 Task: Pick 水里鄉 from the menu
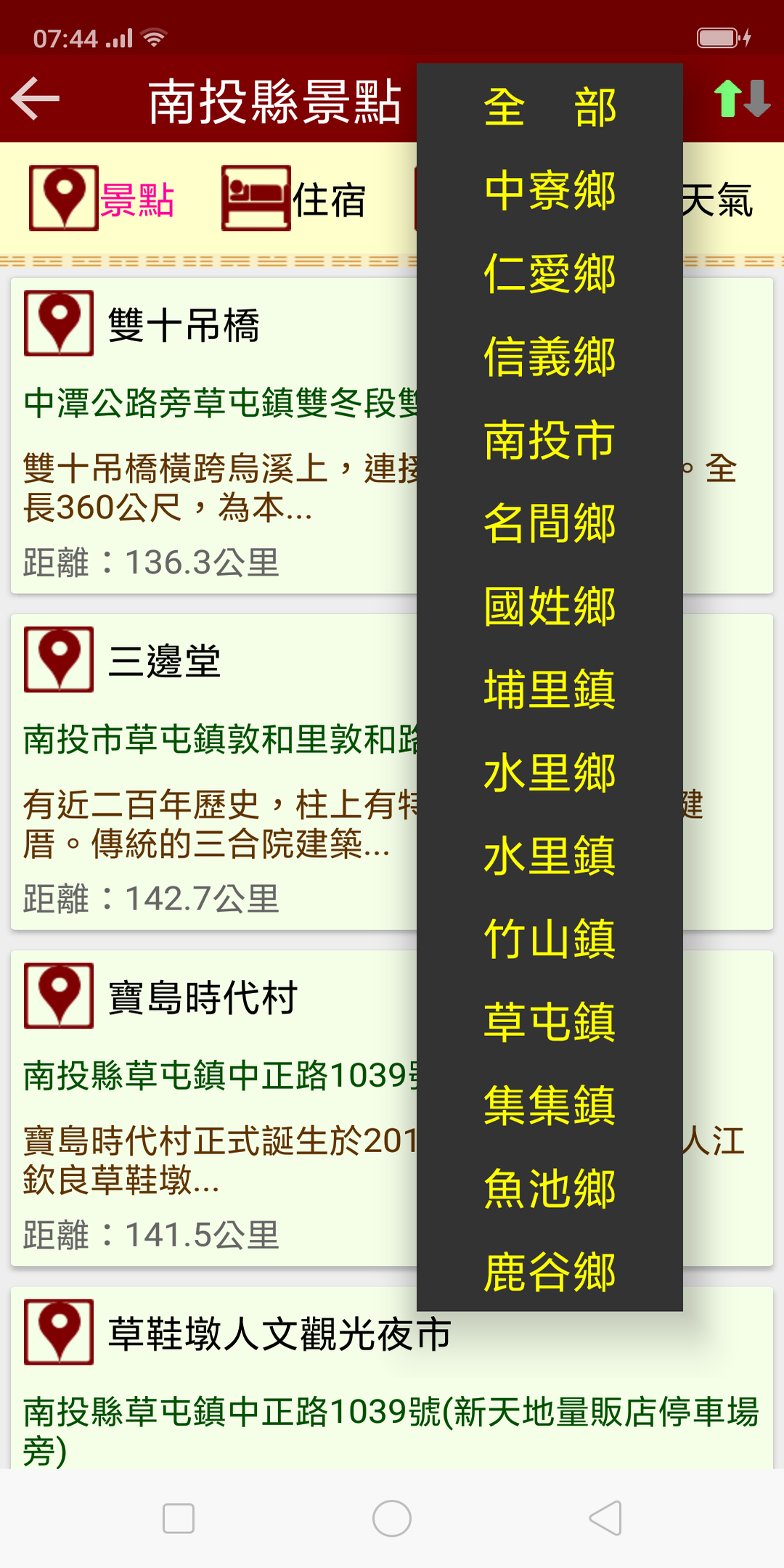tap(550, 772)
